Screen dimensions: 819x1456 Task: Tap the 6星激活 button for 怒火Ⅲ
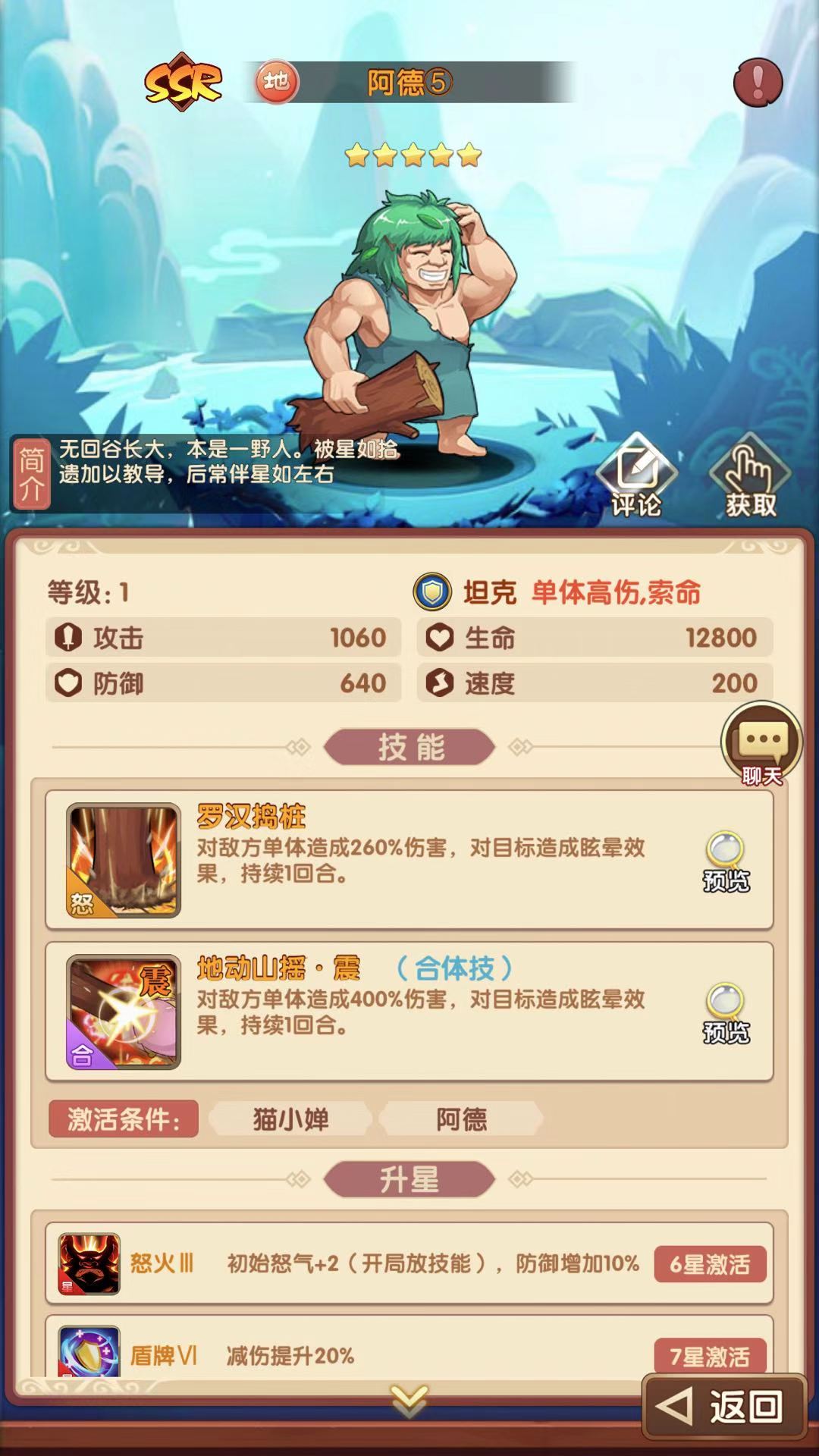tap(709, 1264)
